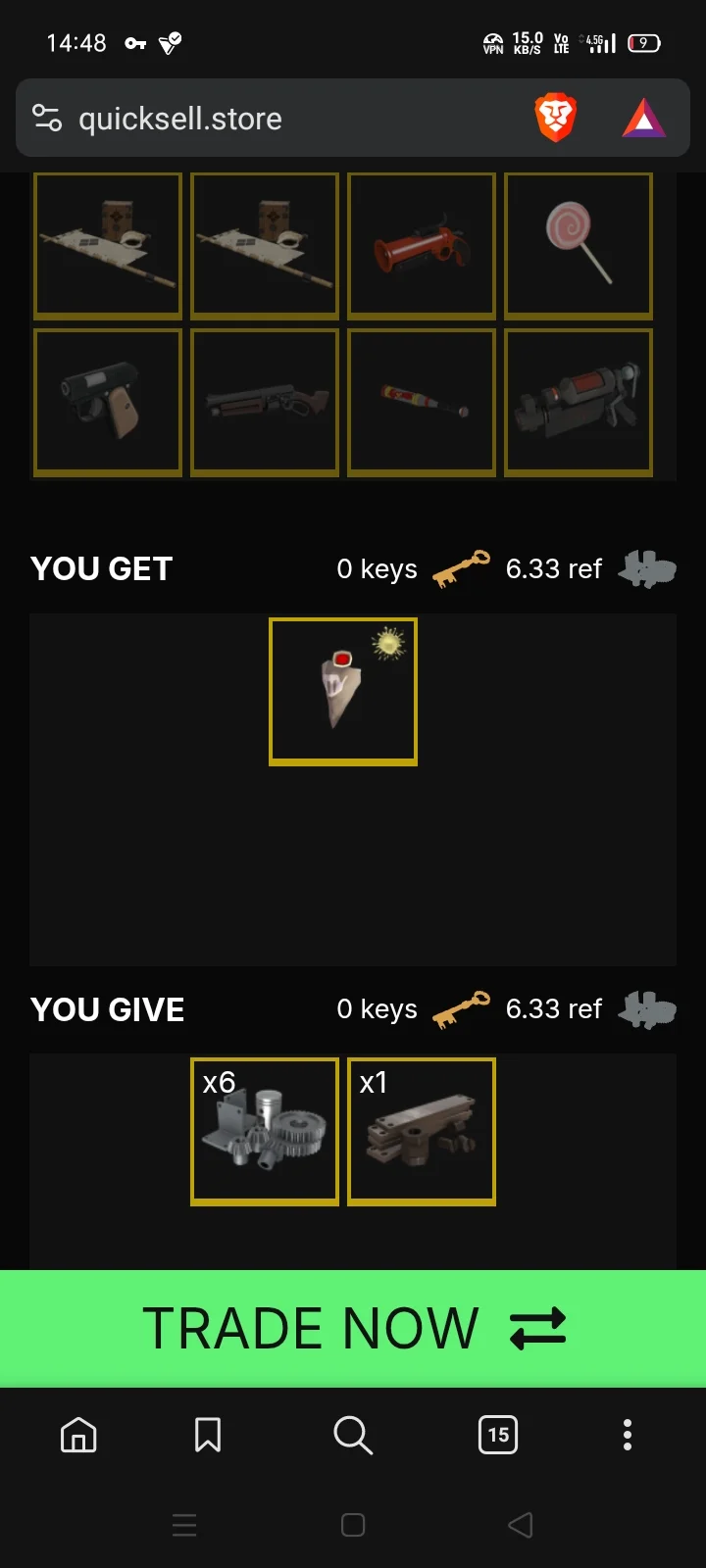This screenshot has height=1568, width=706.
Task: Tap the x6 refined metal tile
Action: 265,1131
